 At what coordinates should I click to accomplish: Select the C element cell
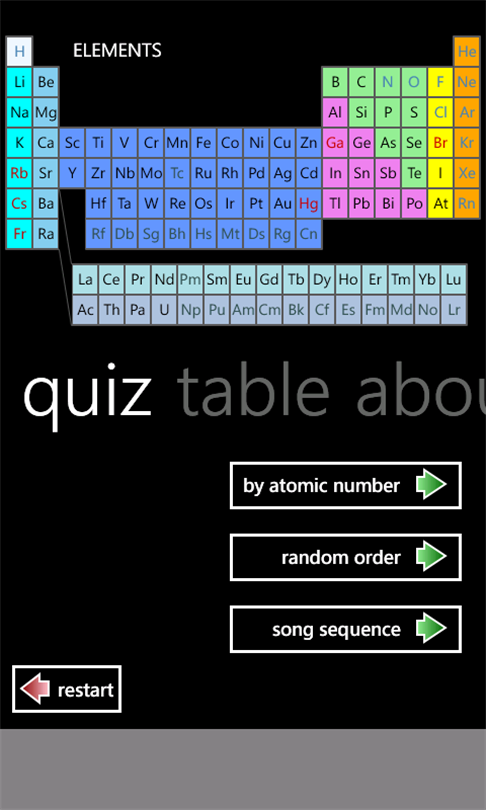tap(362, 82)
